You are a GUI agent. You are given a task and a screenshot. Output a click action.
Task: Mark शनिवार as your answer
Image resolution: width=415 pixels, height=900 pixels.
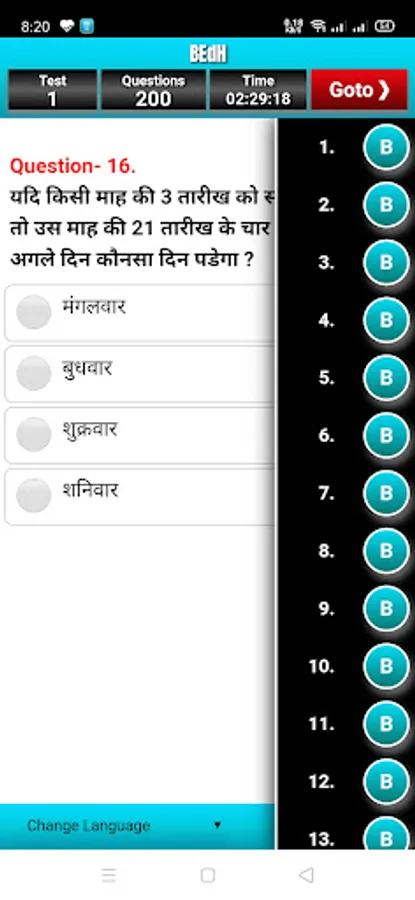(x=139, y=496)
